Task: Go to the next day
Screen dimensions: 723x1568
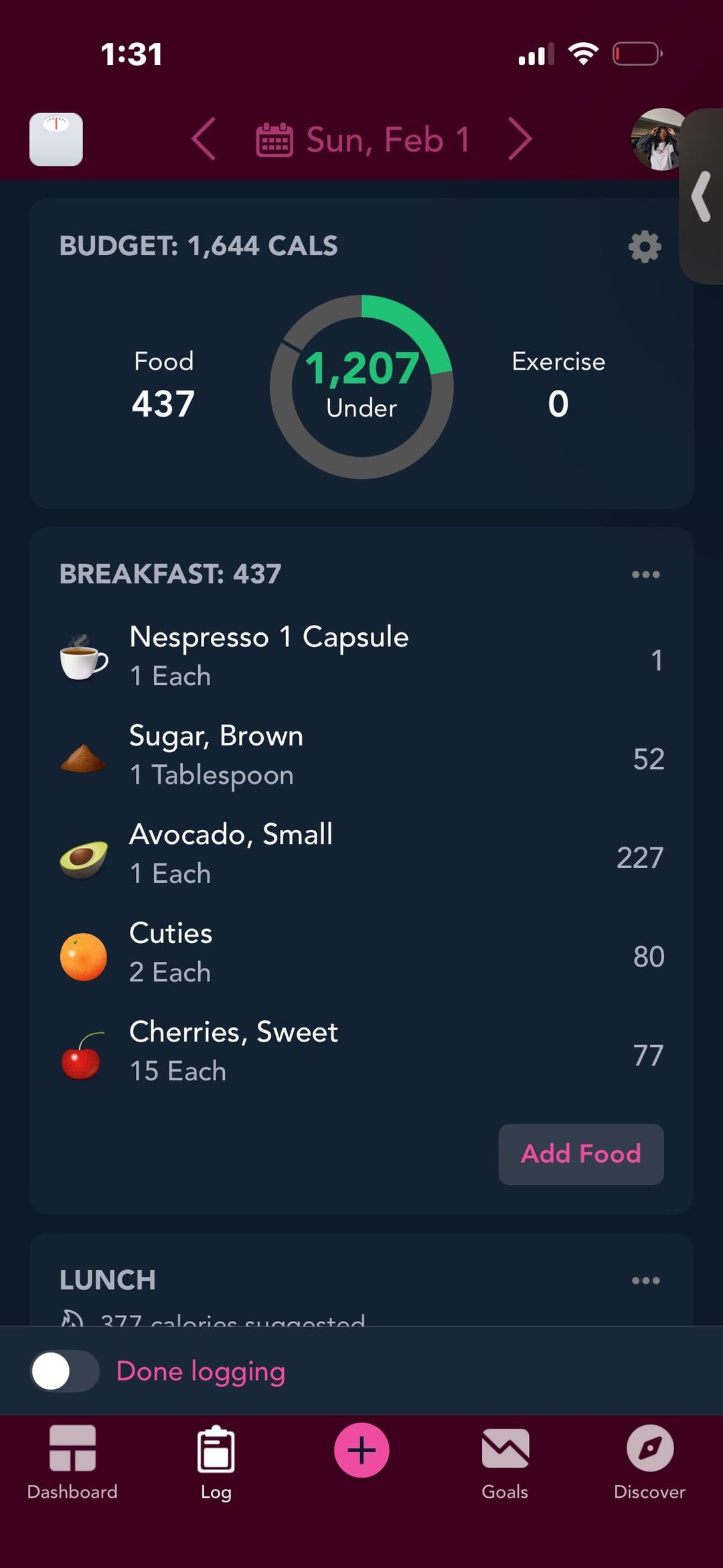Action: tap(520, 139)
